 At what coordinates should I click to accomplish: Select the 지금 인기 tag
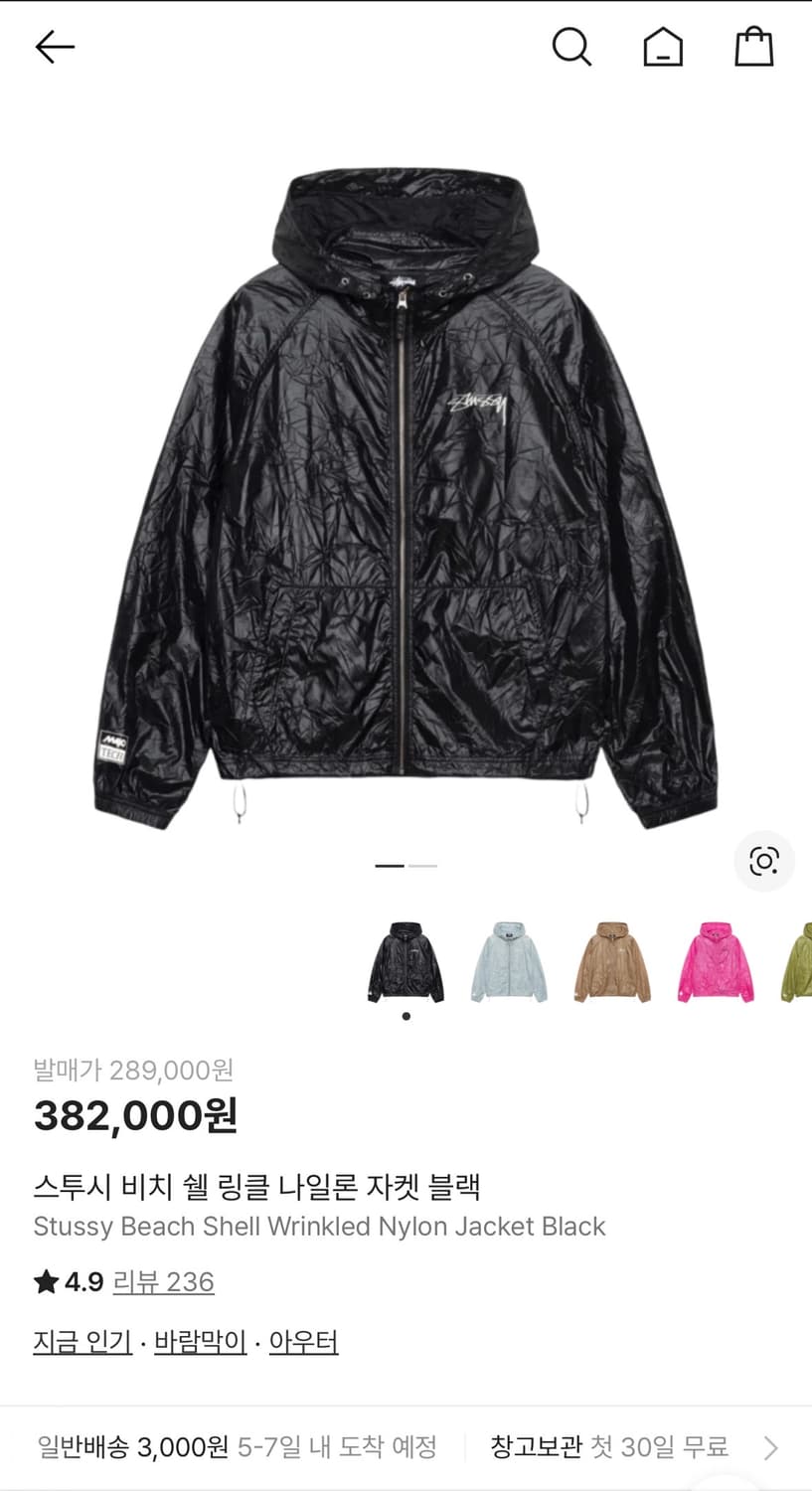(81, 1340)
